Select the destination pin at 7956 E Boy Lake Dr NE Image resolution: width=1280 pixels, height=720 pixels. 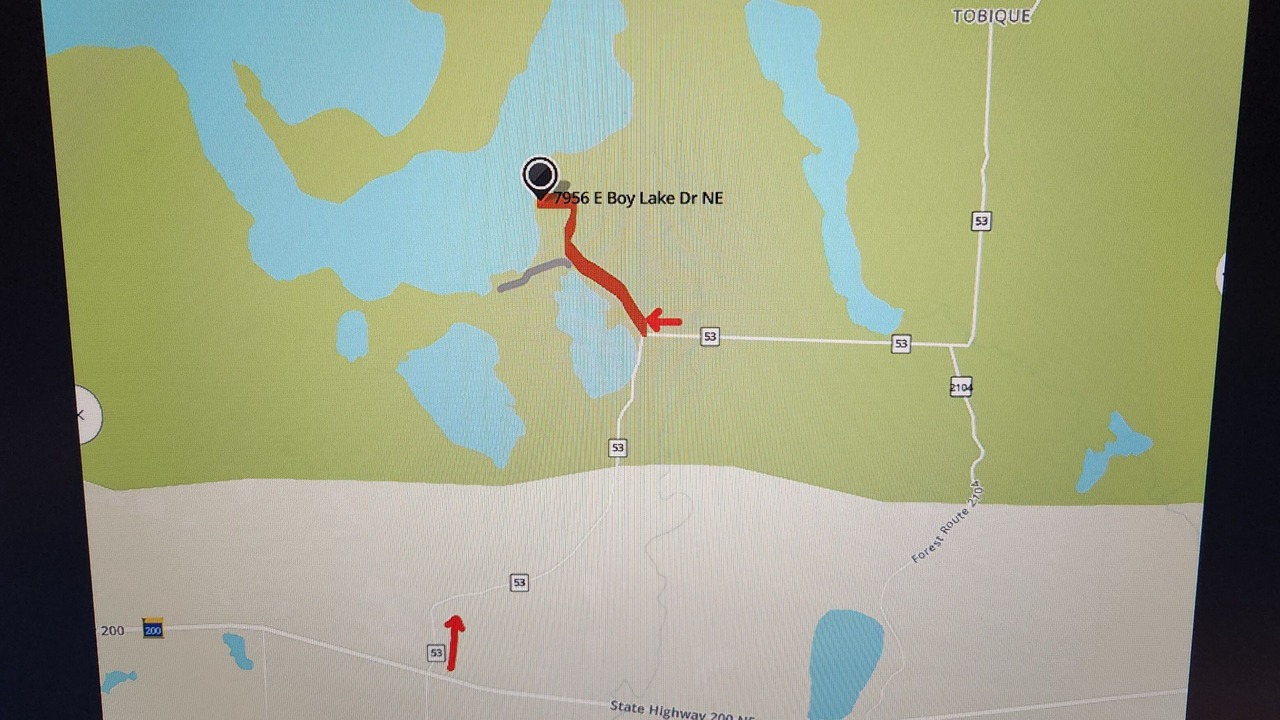[540, 177]
